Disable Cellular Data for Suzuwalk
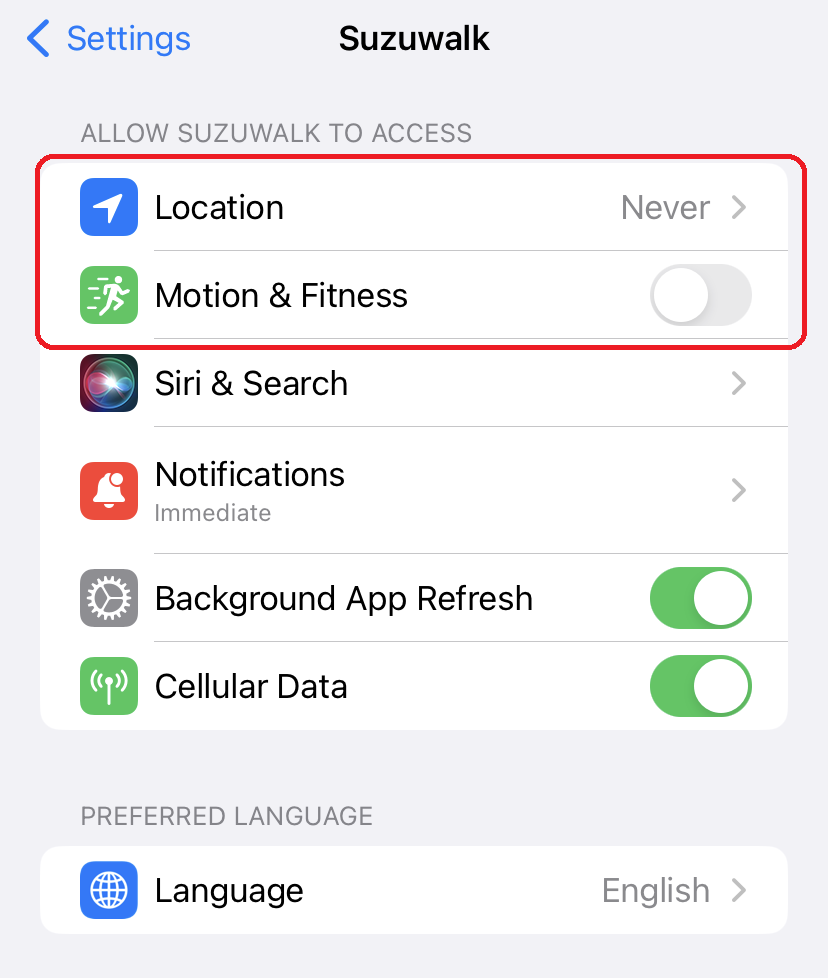This screenshot has height=978, width=828. point(700,687)
